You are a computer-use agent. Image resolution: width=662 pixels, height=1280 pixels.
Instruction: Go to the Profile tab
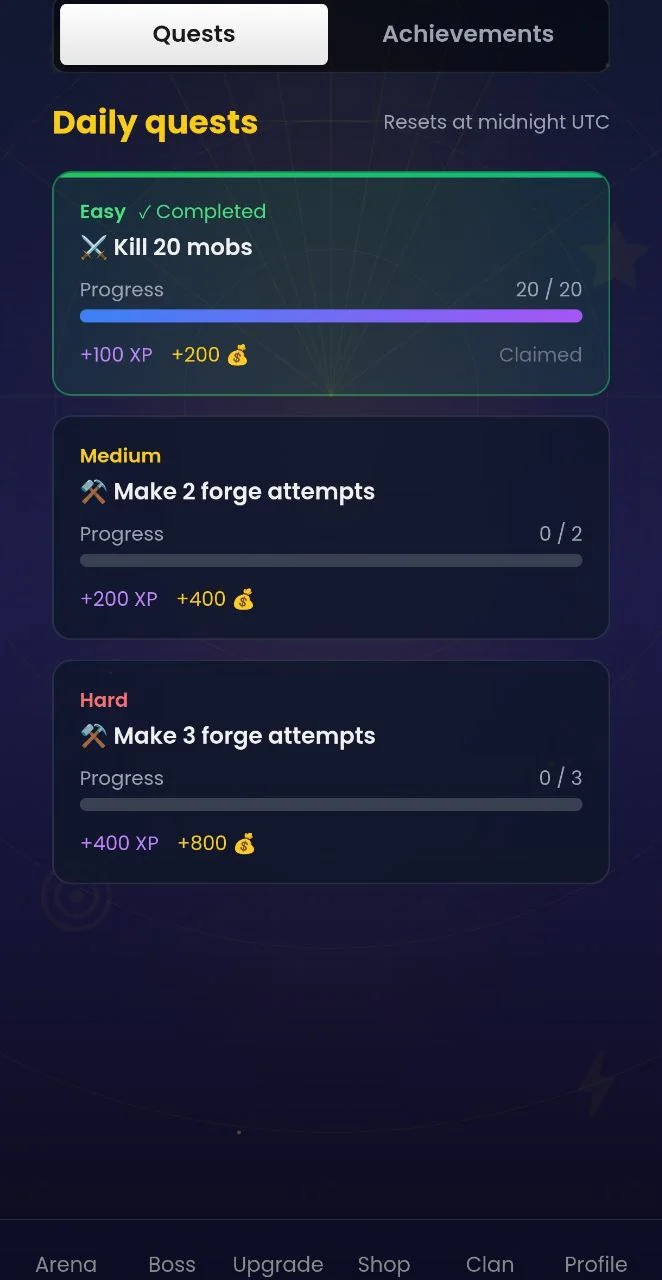(596, 1264)
